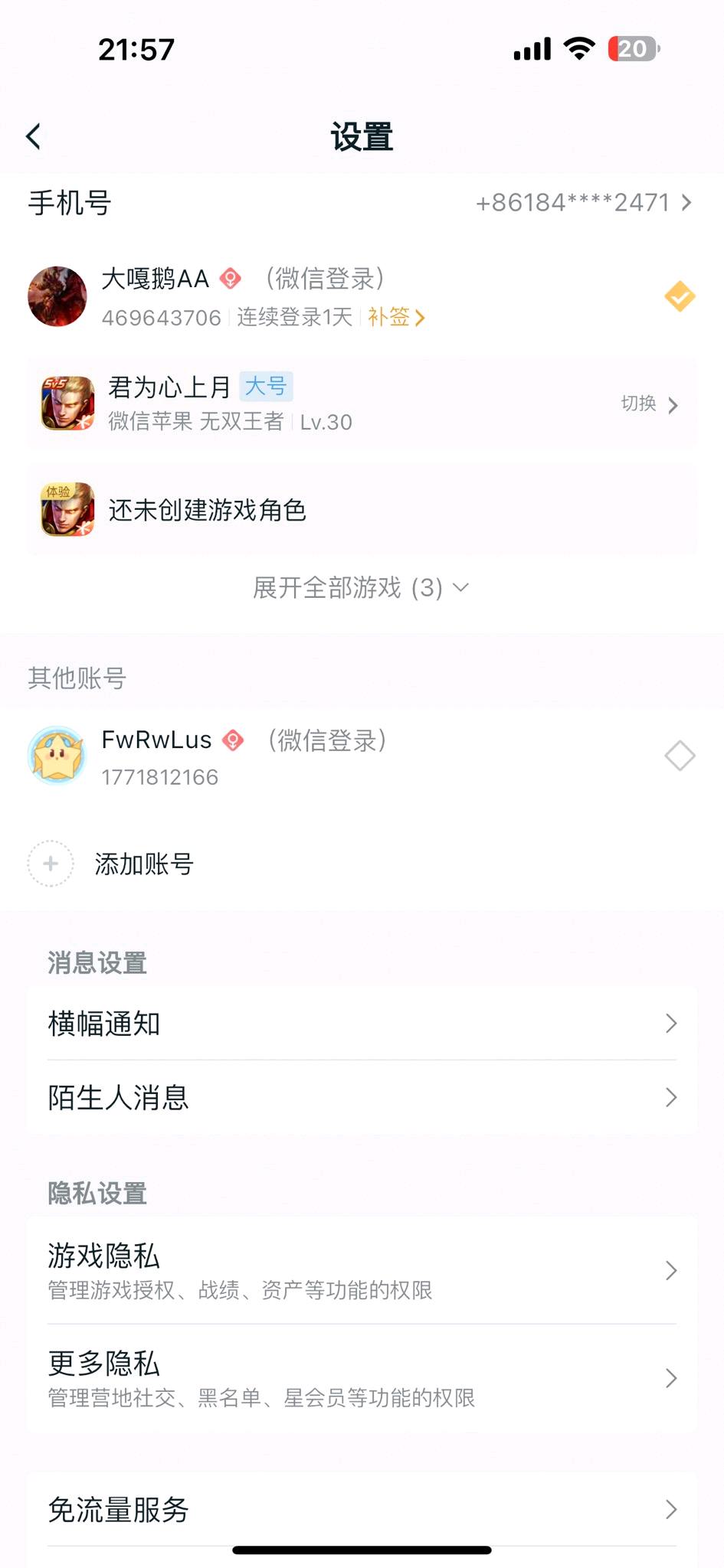Open 游戏隐私 settings
Viewport: 724px width, 1568px height.
[x=362, y=1271]
